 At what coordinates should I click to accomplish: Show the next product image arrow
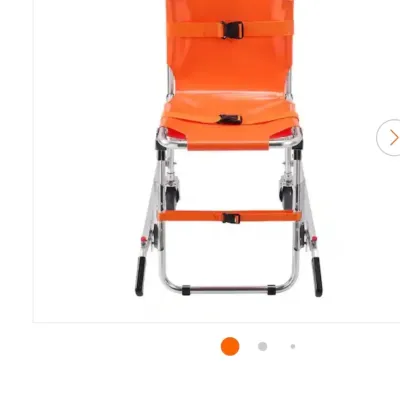click(x=390, y=137)
